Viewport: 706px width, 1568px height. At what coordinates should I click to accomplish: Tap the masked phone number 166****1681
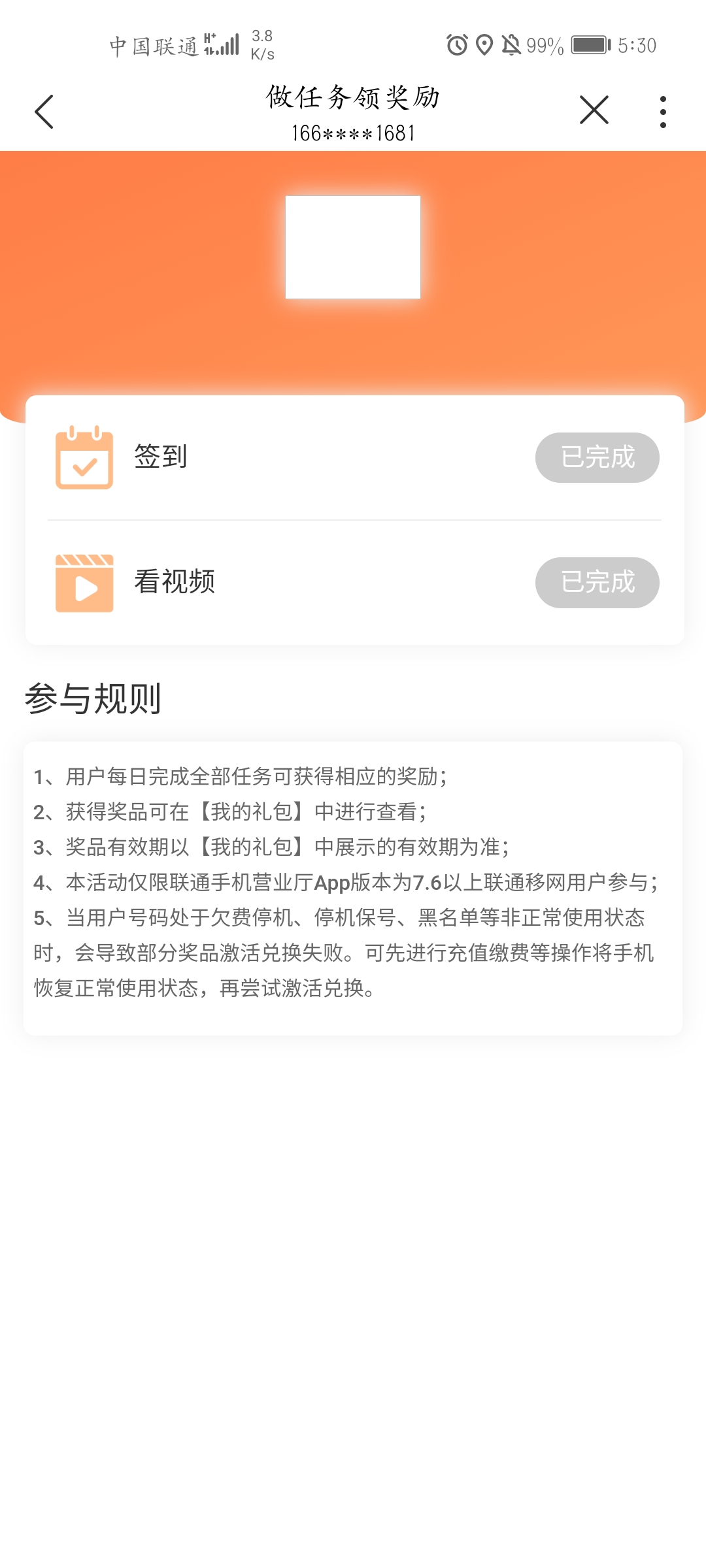353,134
